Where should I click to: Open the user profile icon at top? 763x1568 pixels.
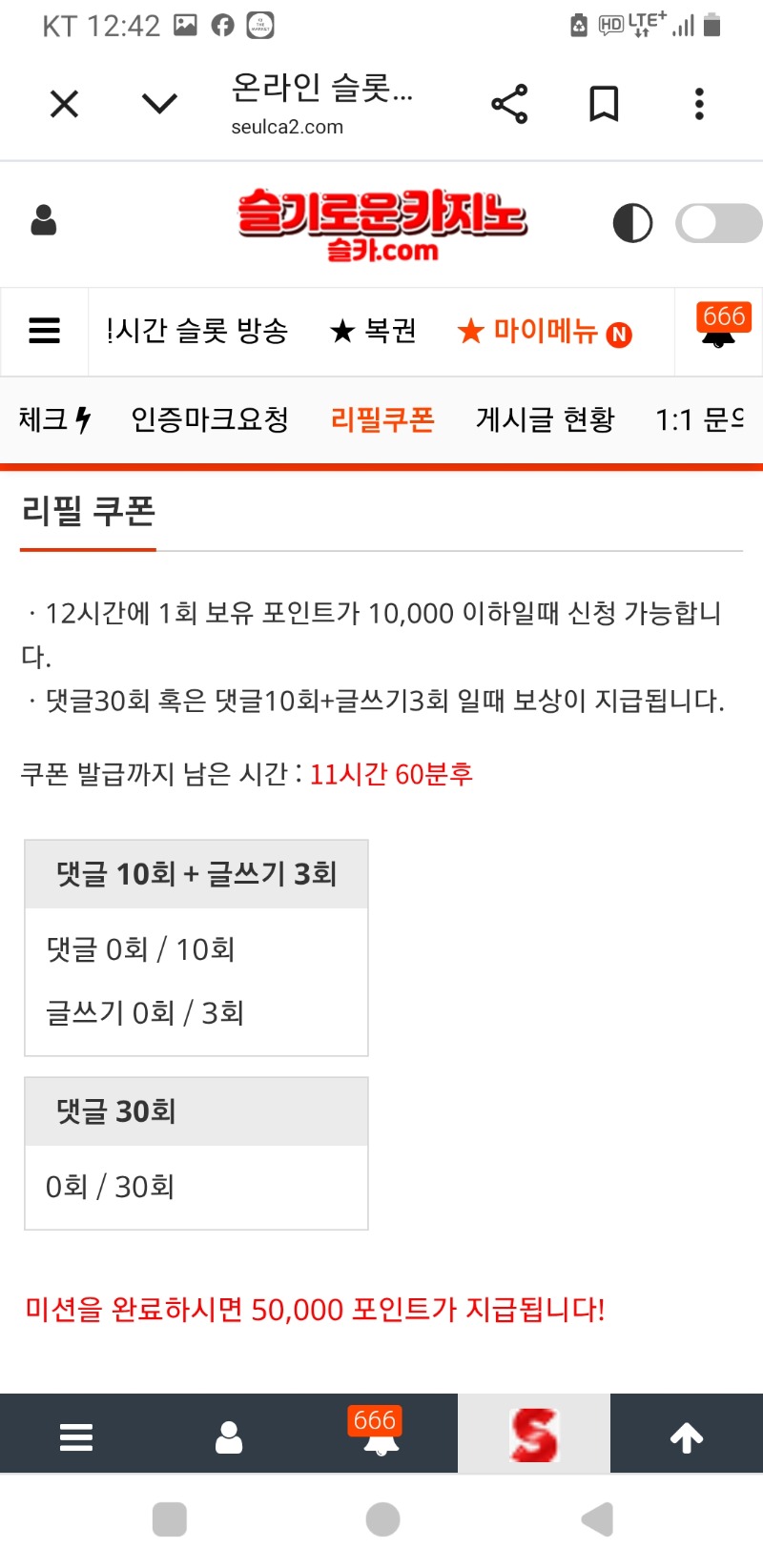click(44, 220)
